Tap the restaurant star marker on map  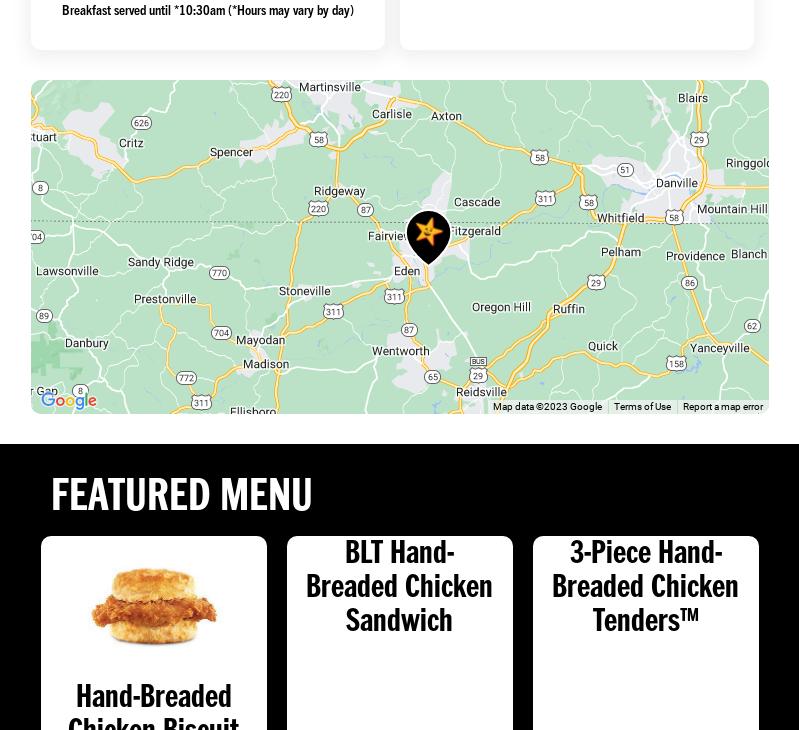428,235
